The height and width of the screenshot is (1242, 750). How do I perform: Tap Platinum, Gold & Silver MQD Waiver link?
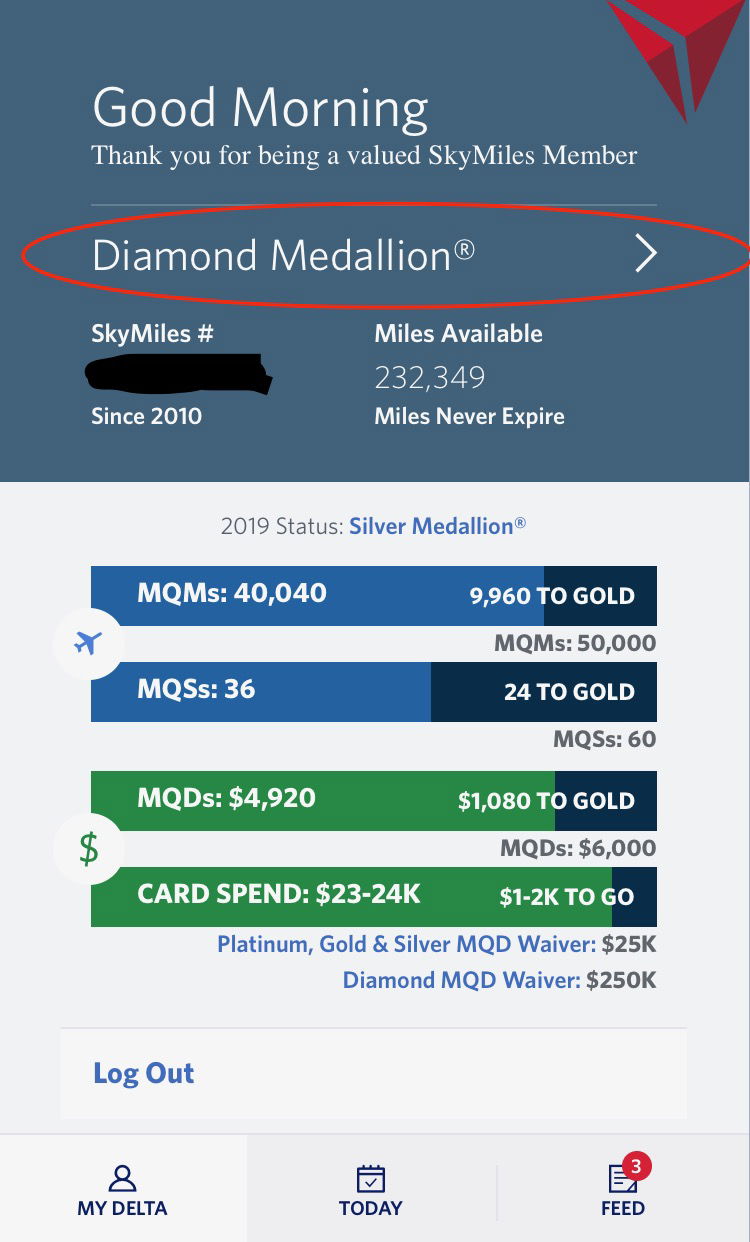tap(407, 944)
